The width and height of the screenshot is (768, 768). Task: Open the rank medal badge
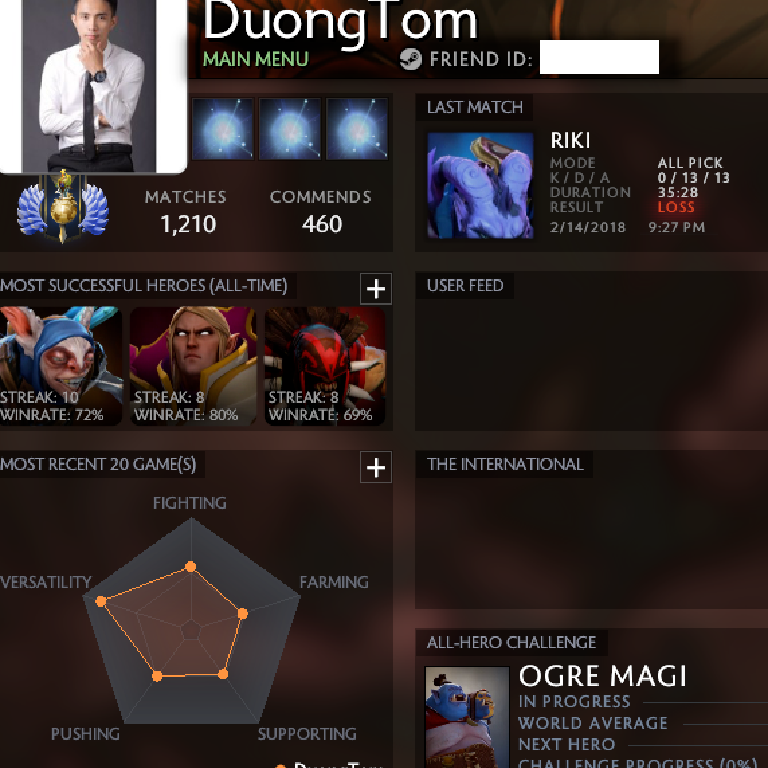coord(62,207)
